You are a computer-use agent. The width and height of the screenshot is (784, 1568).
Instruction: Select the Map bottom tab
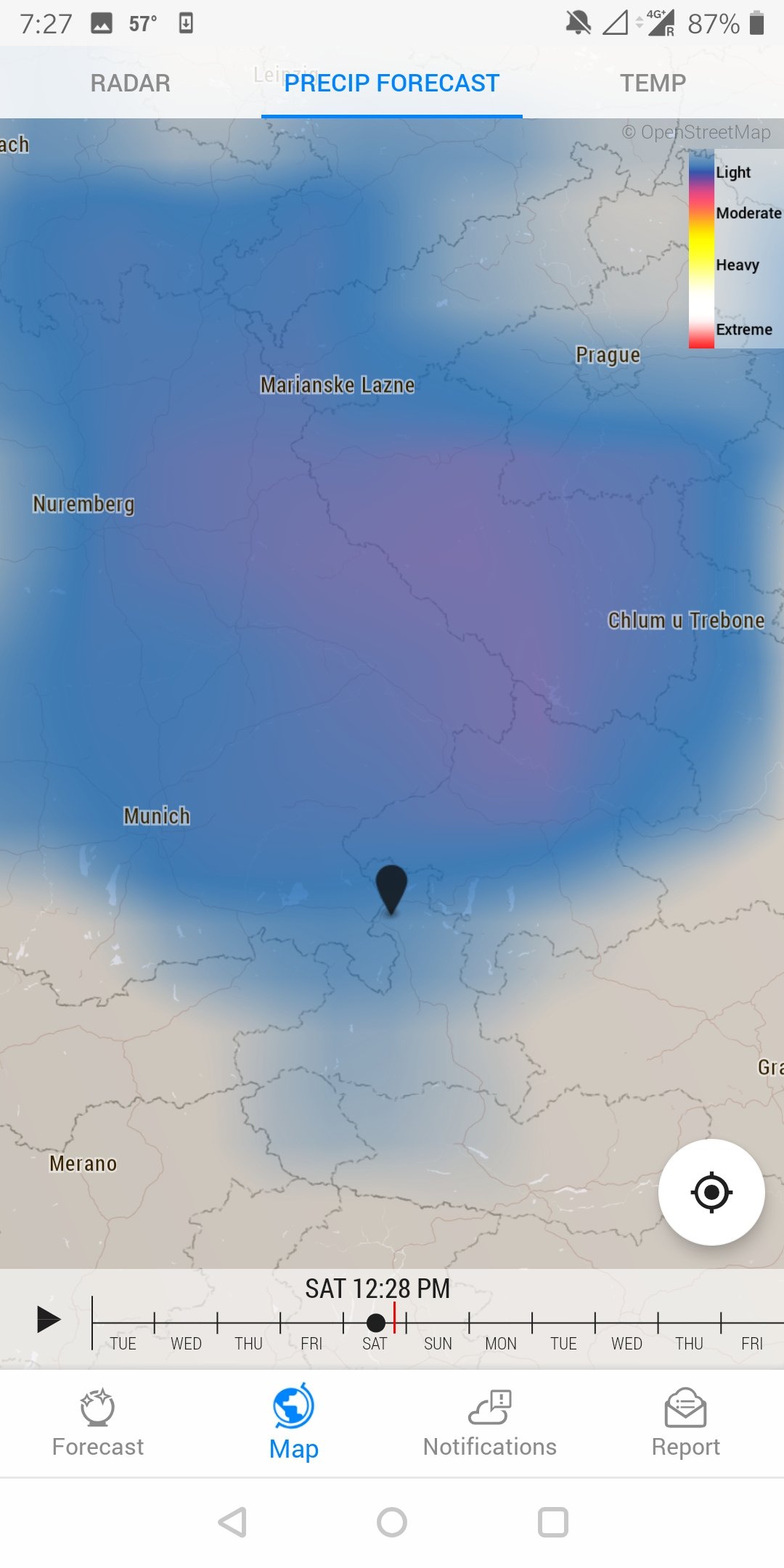pos(294,1423)
